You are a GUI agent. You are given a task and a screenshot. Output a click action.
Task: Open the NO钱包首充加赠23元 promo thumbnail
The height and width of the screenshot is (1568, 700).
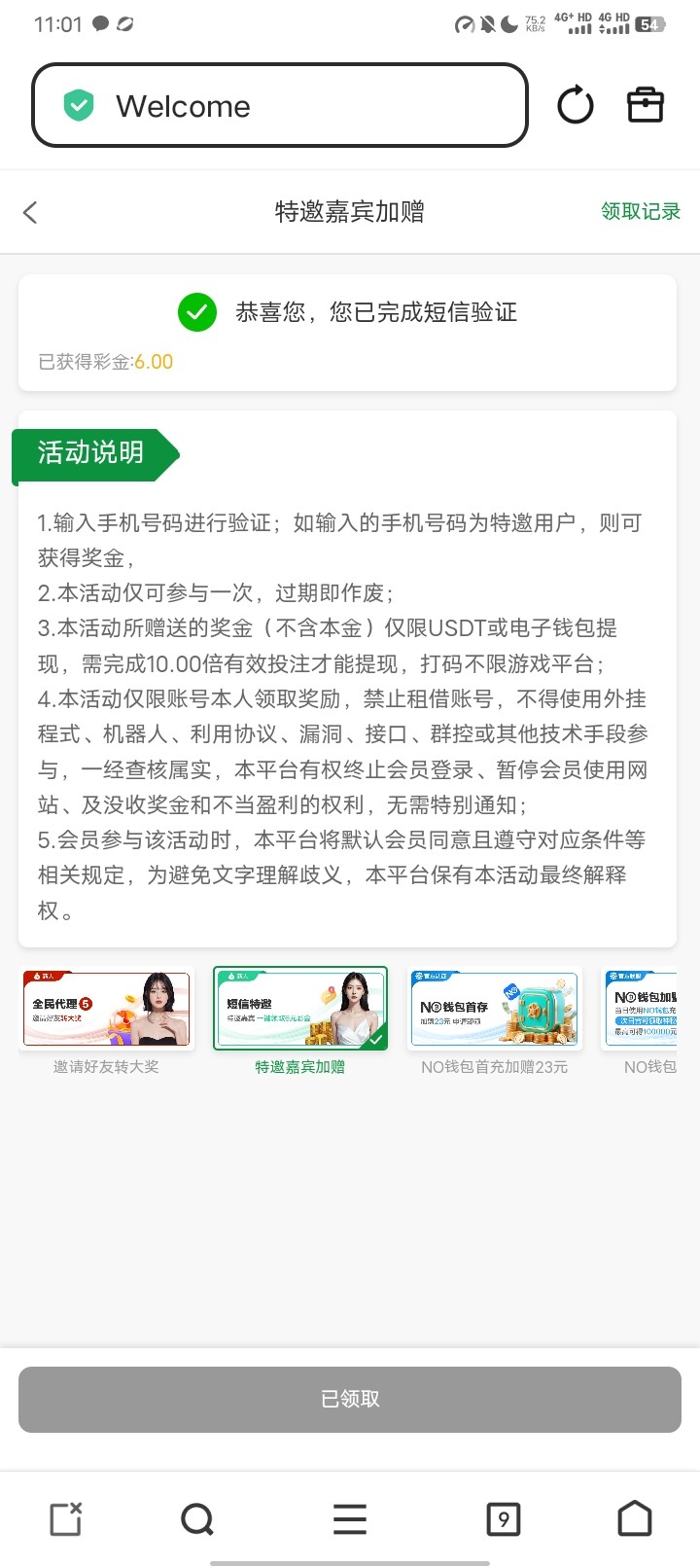(x=495, y=1008)
